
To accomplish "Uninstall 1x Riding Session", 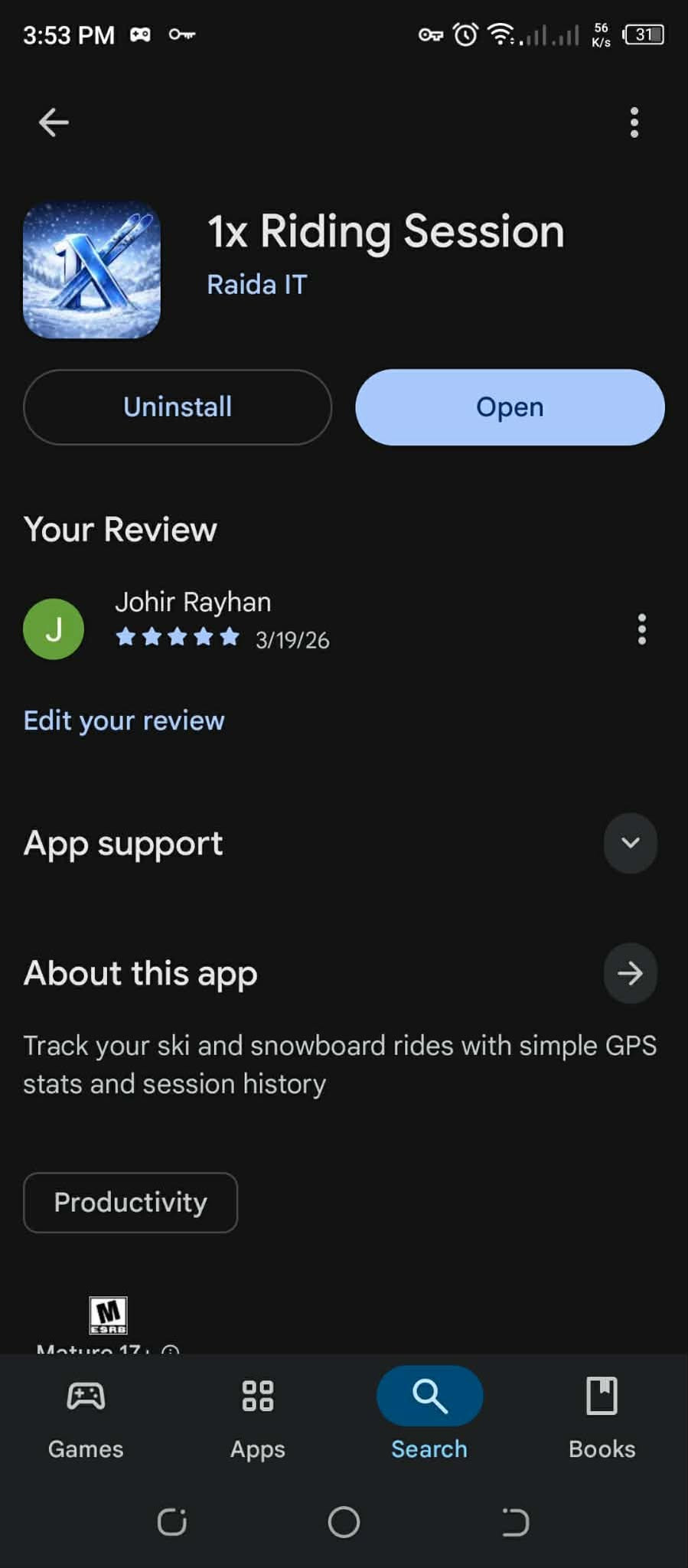I will [178, 407].
